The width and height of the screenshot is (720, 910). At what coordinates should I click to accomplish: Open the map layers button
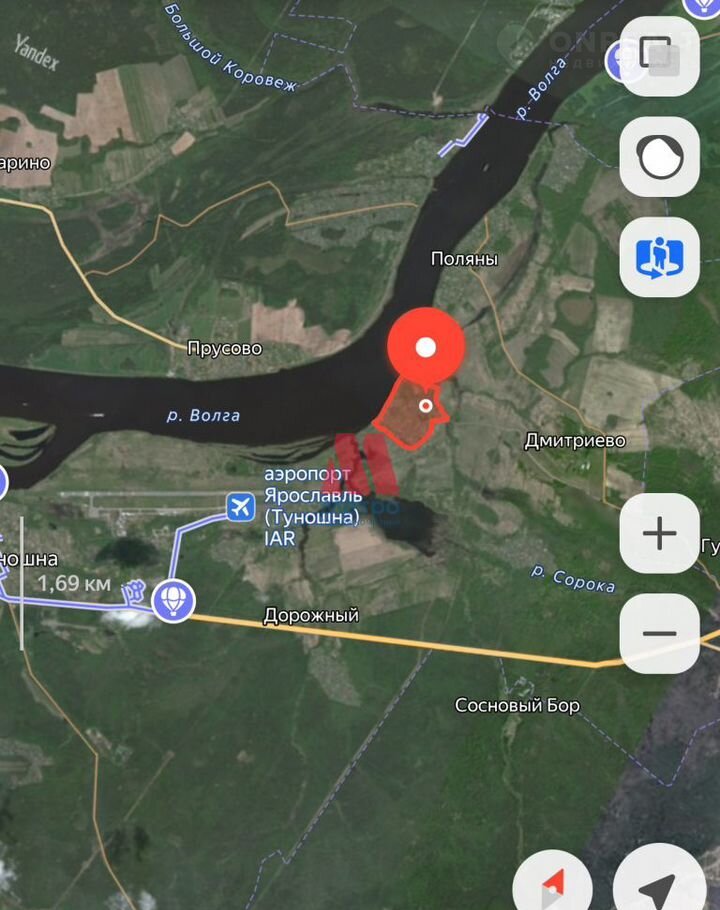click(x=659, y=55)
